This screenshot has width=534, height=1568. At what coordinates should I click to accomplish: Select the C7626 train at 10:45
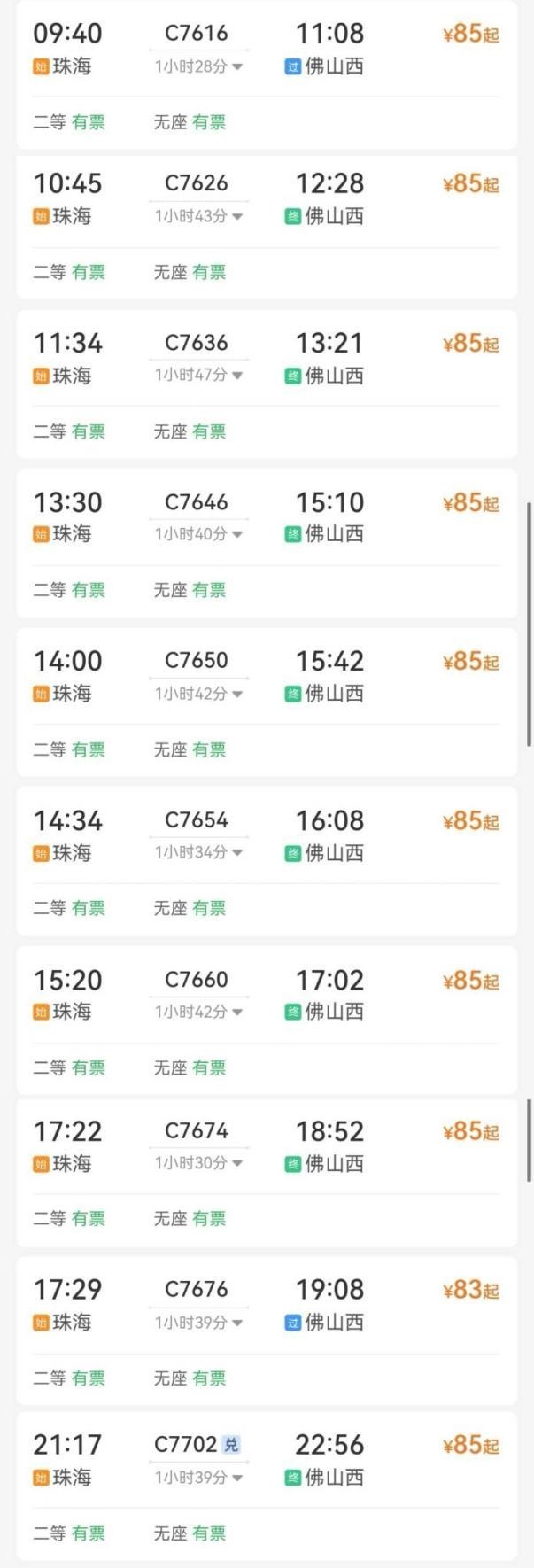[x=197, y=184]
